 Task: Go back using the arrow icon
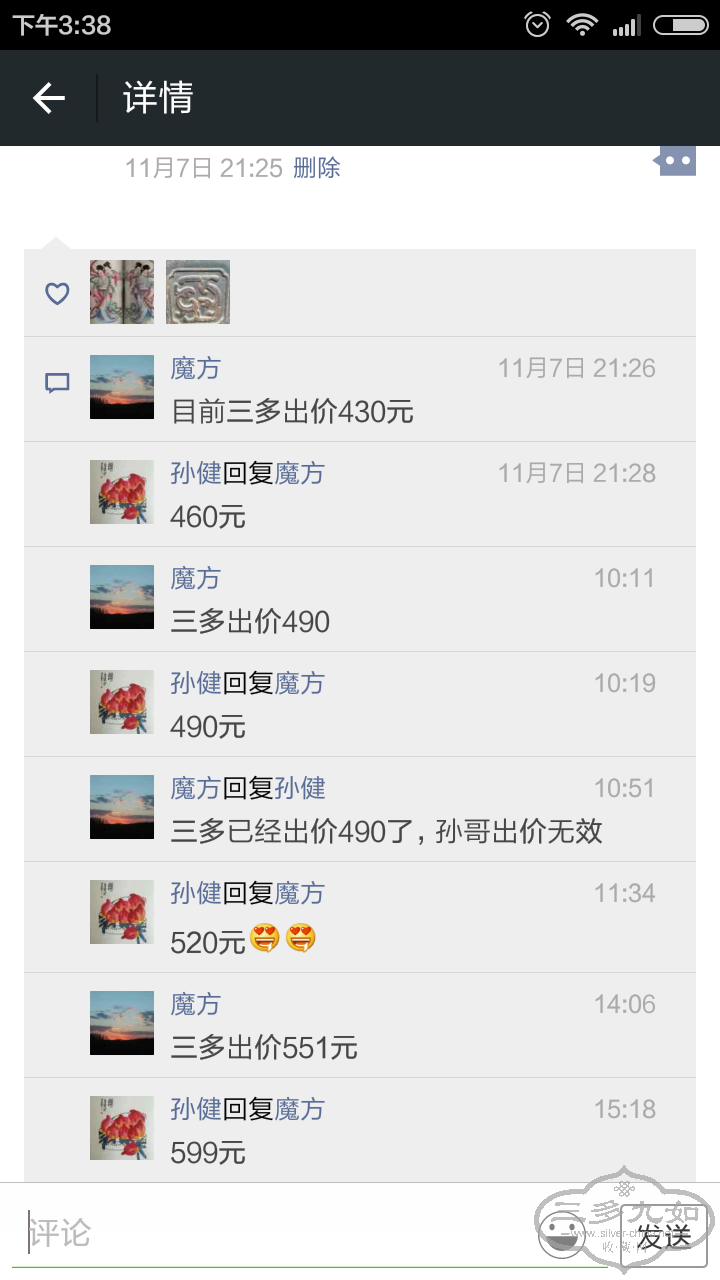(x=48, y=98)
